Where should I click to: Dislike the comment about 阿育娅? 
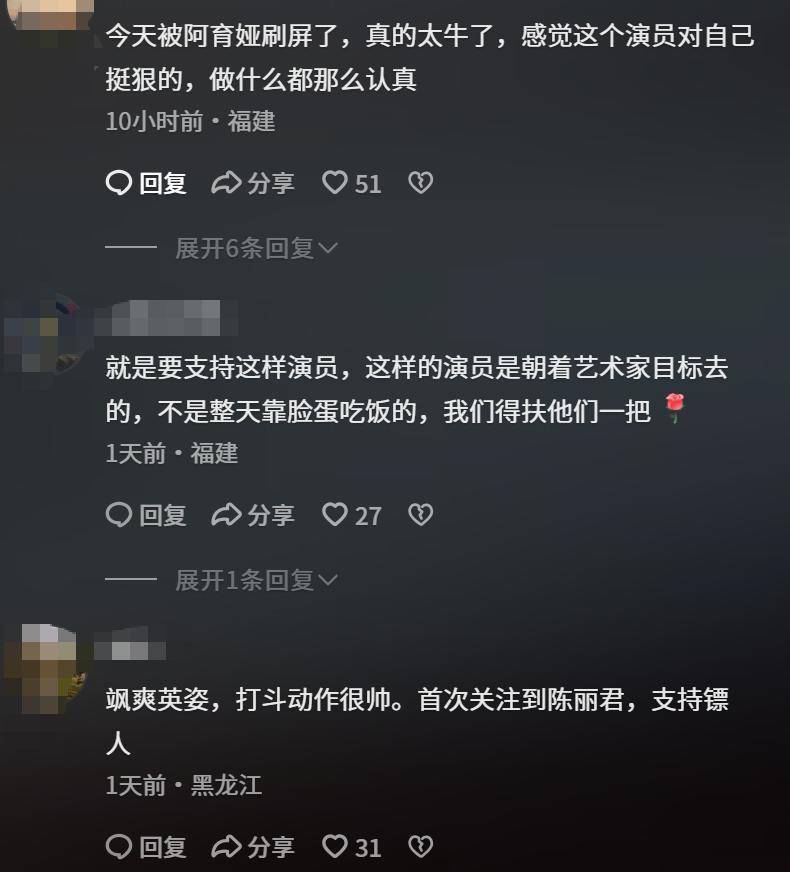click(x=420, y=183)
